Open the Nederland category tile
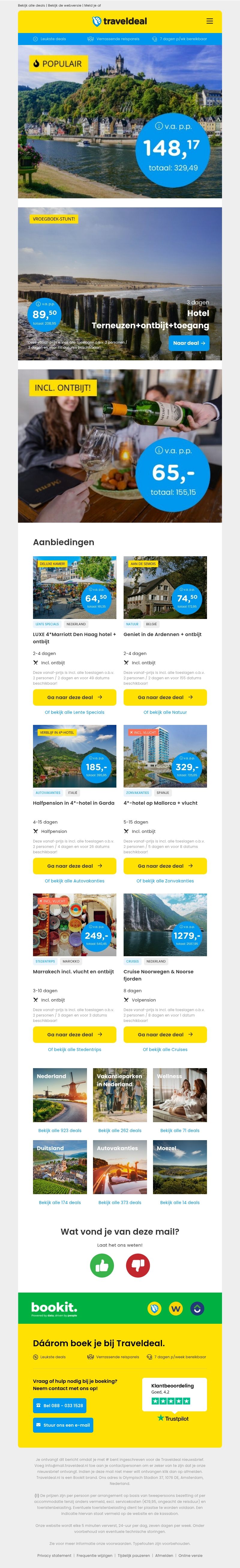The height and width of the screenshot is (1568, 240). [60, 1096]
